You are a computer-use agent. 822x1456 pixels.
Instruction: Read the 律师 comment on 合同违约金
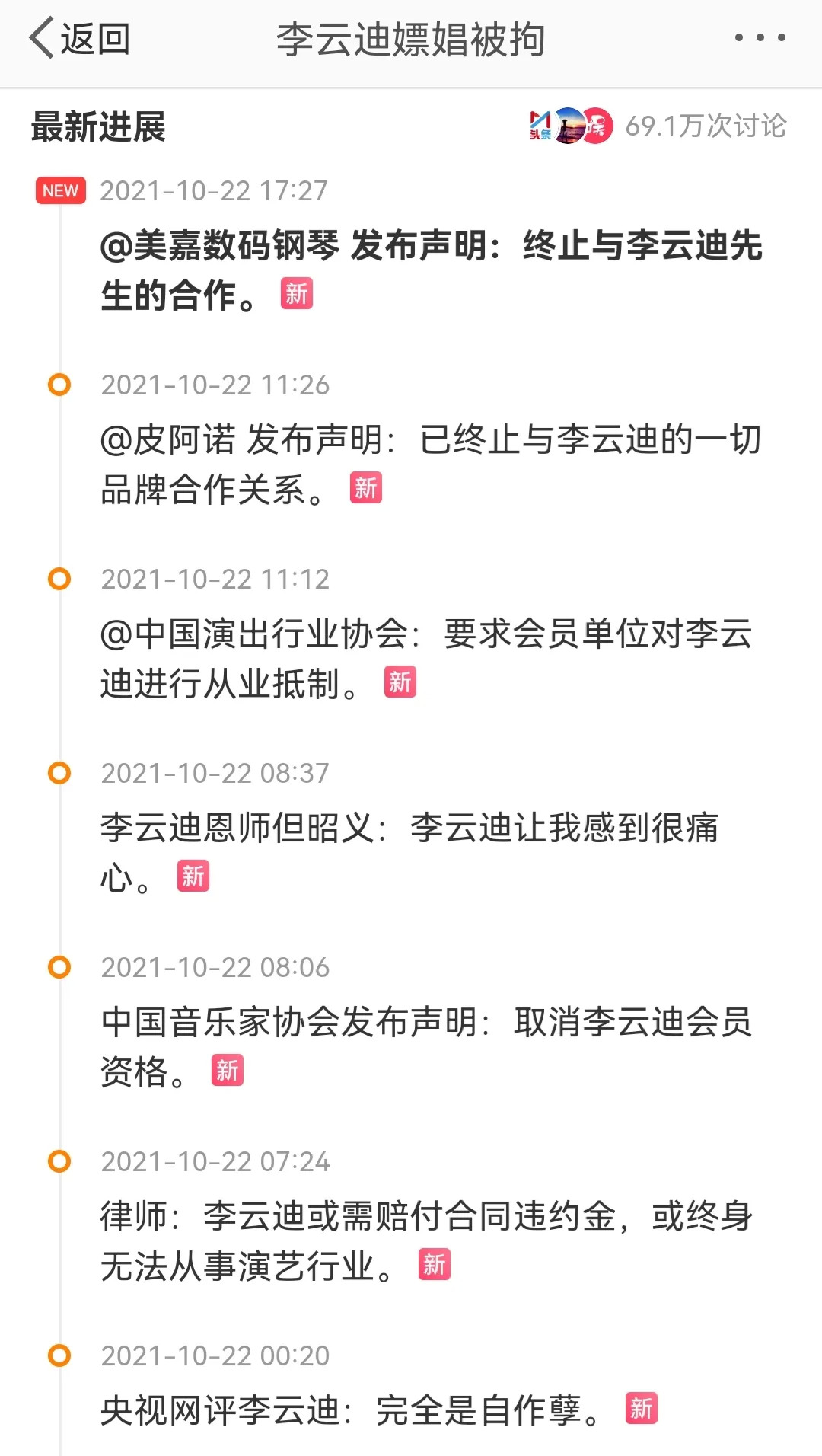pyautogui.click(x=426, y=1240)
